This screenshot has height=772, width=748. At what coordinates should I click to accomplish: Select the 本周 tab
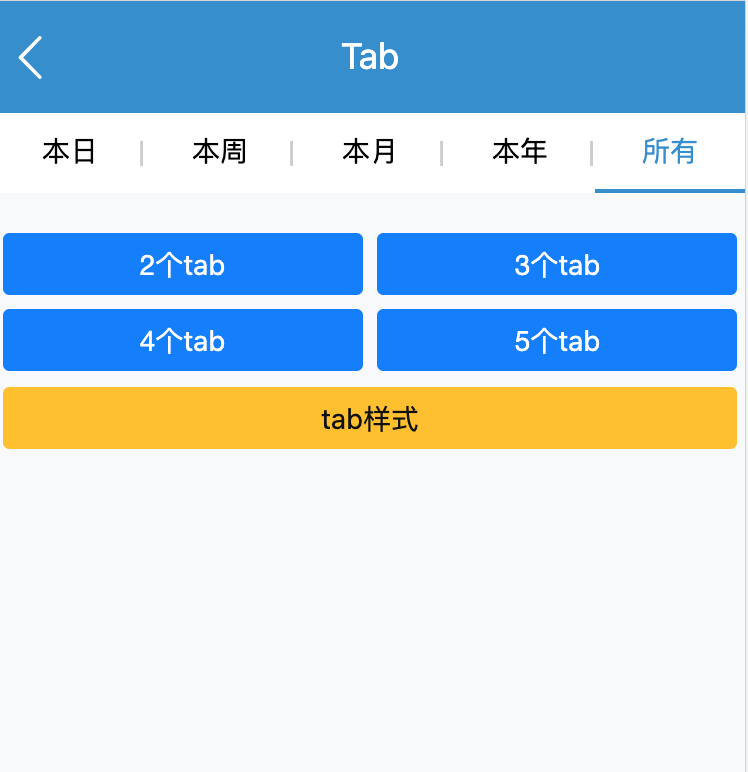pyautogui.click(x=220, y=152)
